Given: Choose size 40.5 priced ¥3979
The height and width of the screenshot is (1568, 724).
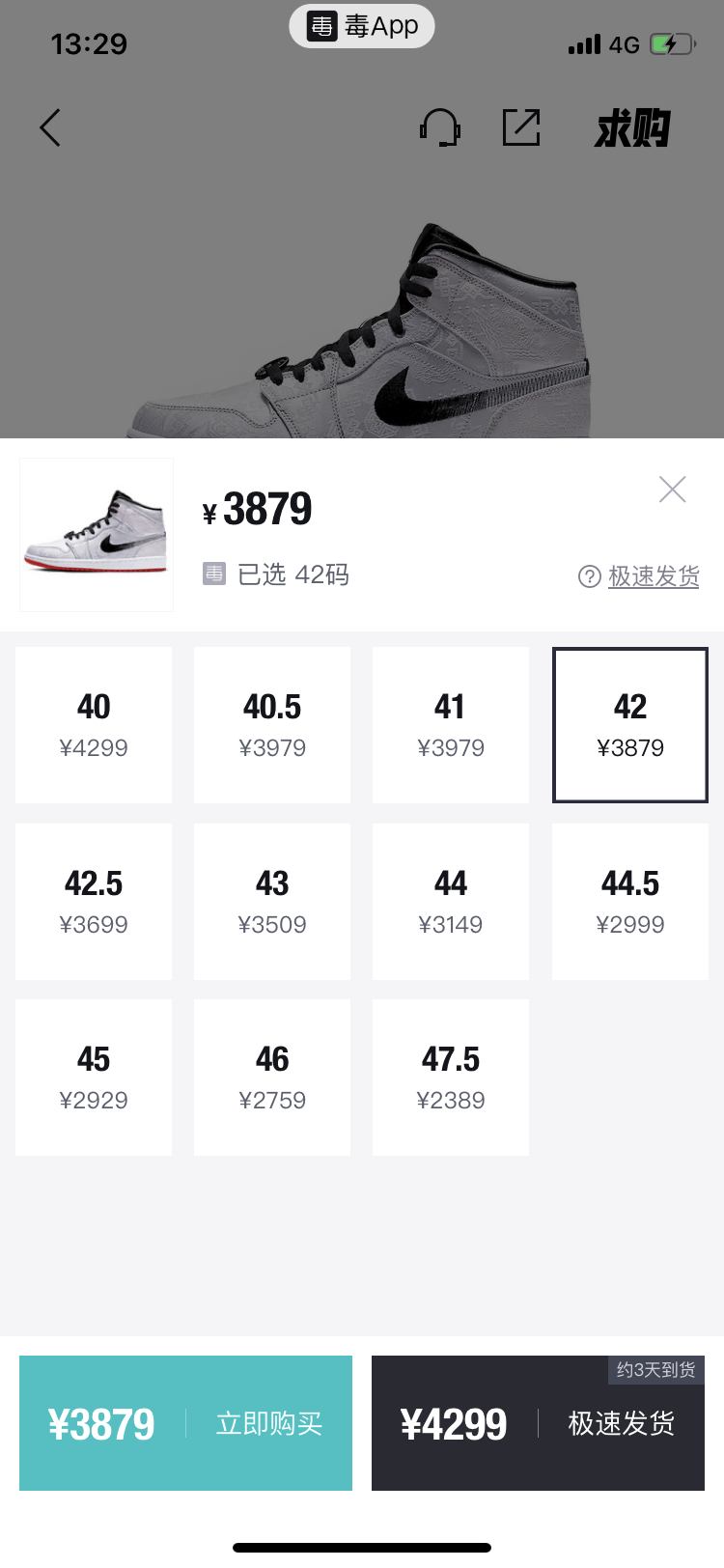Looking at the screenshot, I should tap(272, 725).
